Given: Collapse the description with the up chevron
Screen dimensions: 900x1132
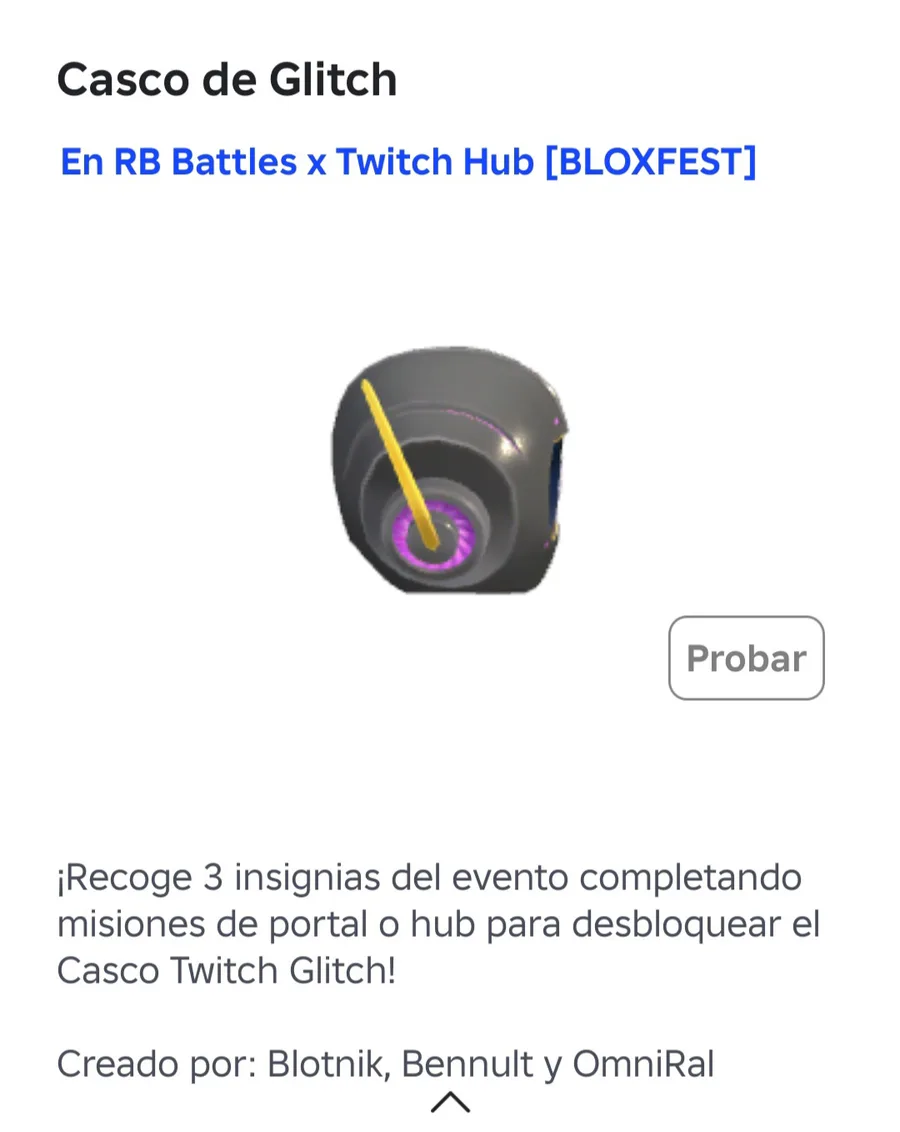Looking at the screenshot, I should coord(450,1102).
